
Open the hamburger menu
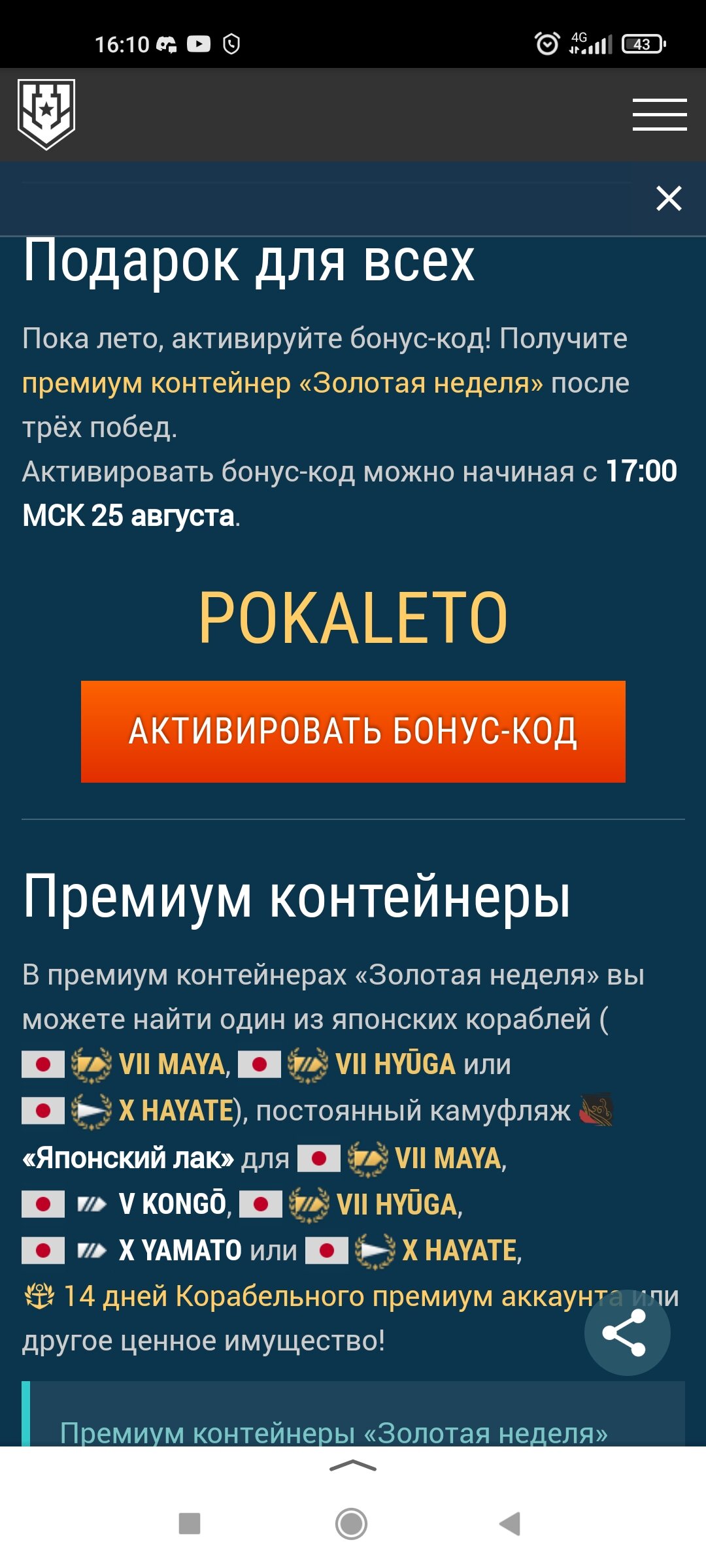tap(659, 115)
